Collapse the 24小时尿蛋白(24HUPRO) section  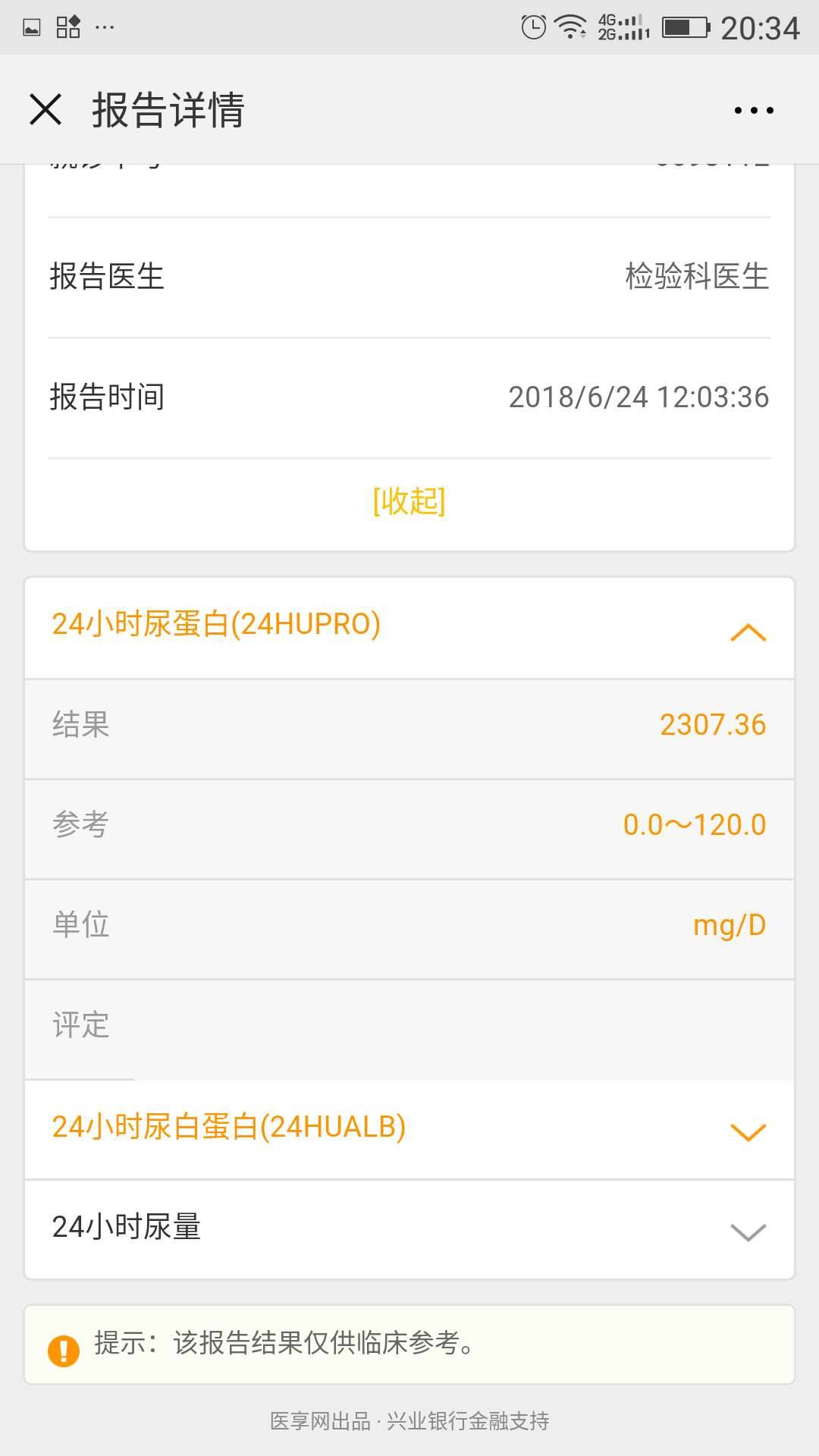pyautogui.click(x=749, y=629)
